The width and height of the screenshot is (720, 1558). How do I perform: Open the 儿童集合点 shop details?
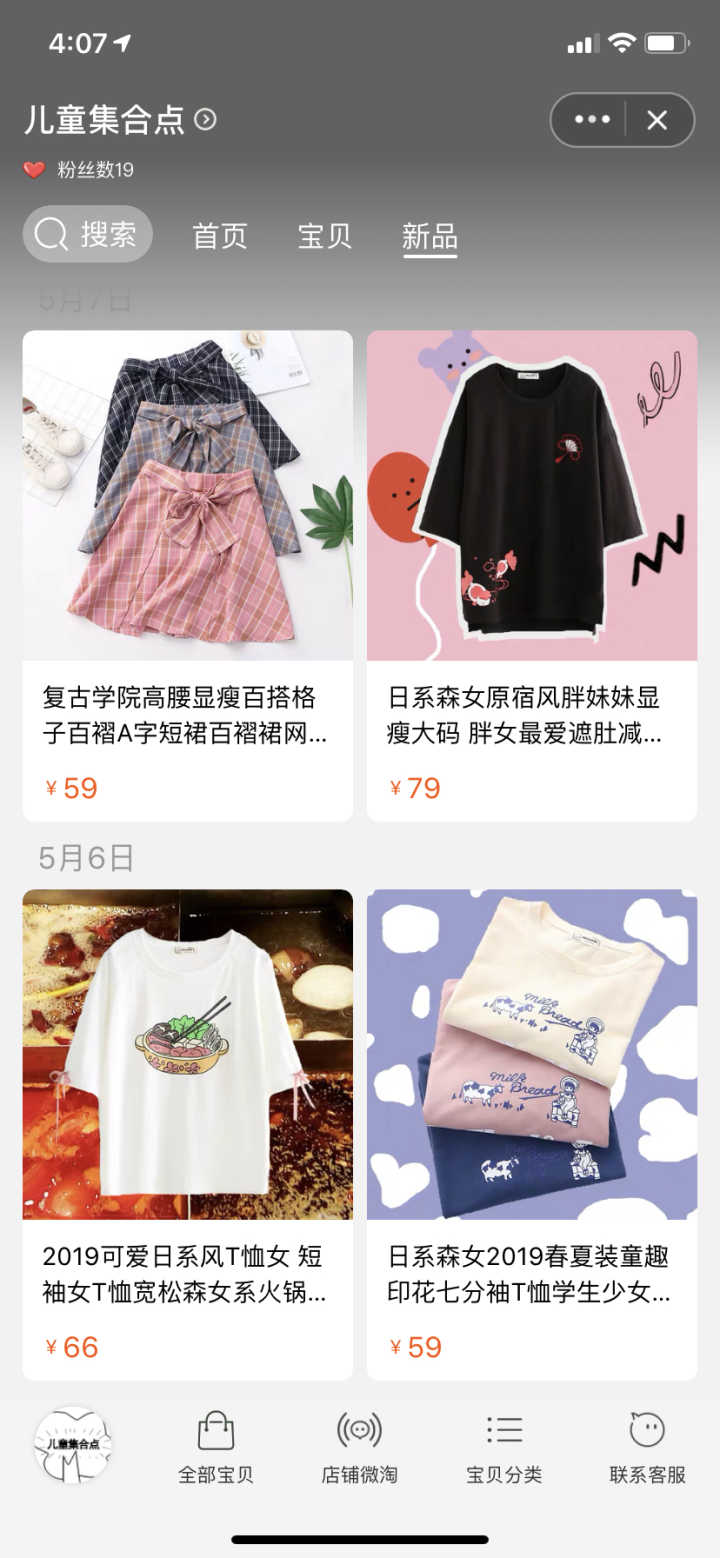pos(120,120)
